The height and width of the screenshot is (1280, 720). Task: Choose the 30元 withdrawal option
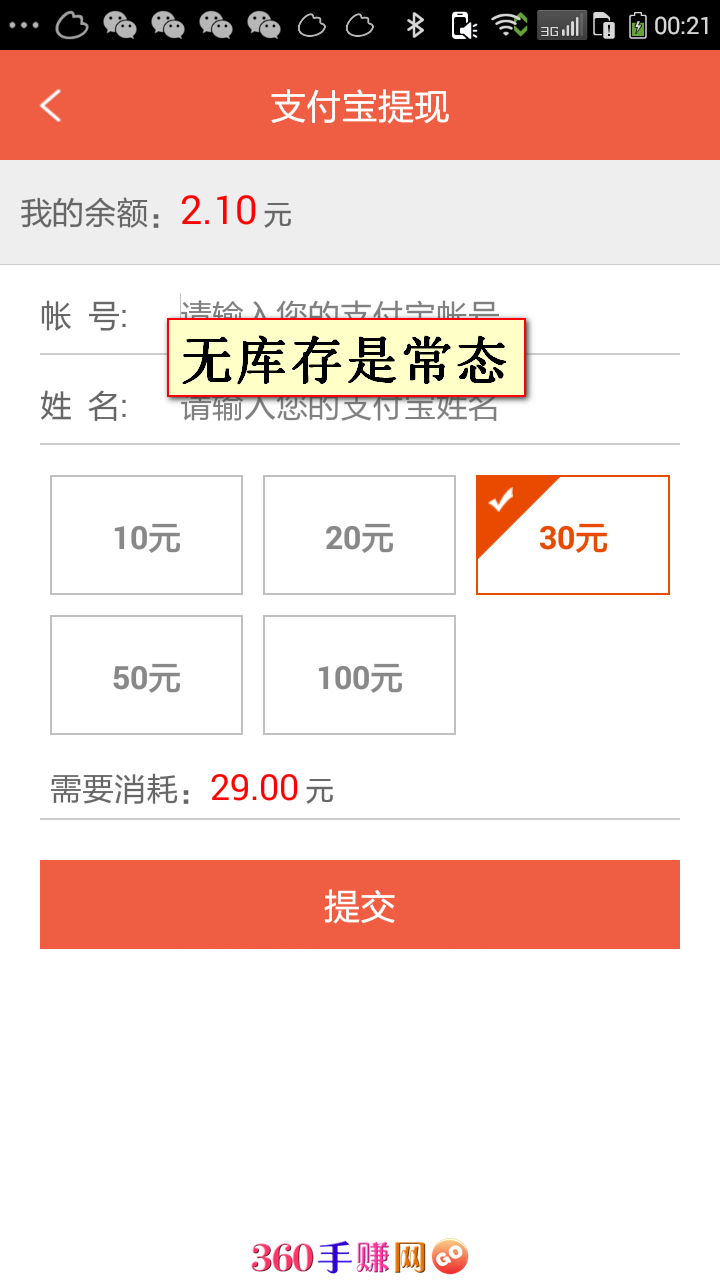tap(573, 535)
